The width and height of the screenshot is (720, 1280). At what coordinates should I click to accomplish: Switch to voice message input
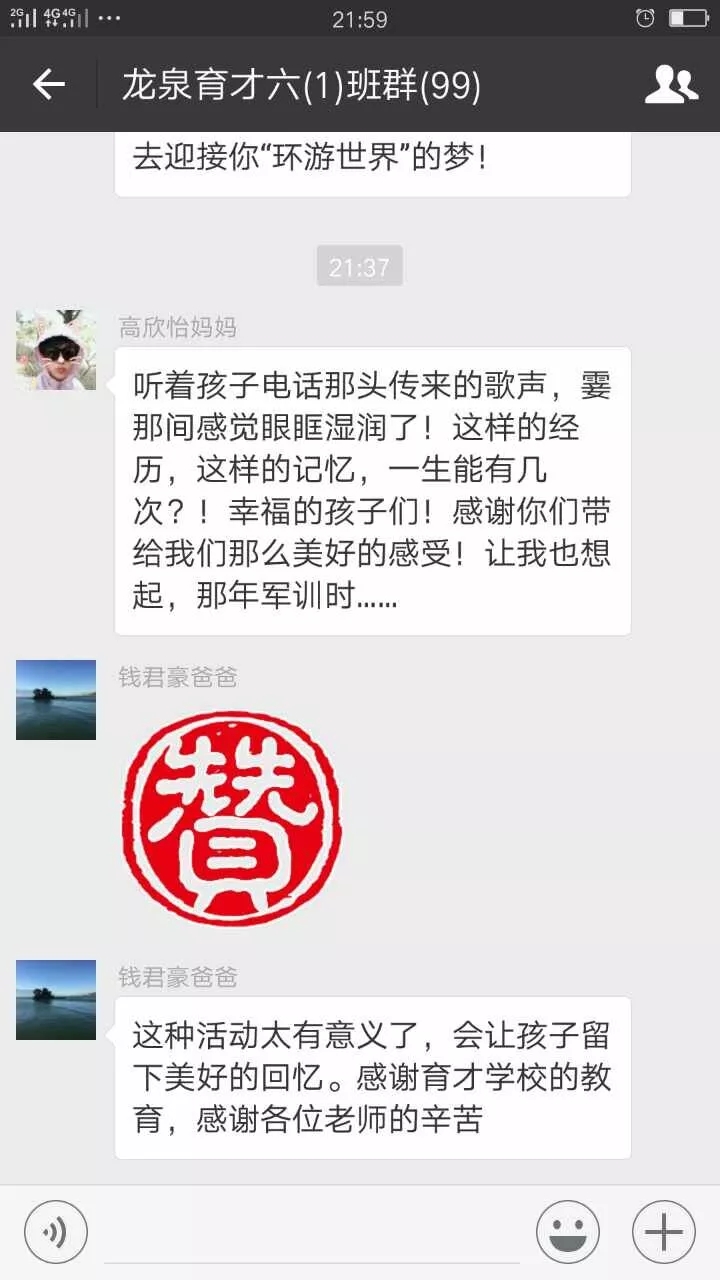click(x=56, y=1231)
